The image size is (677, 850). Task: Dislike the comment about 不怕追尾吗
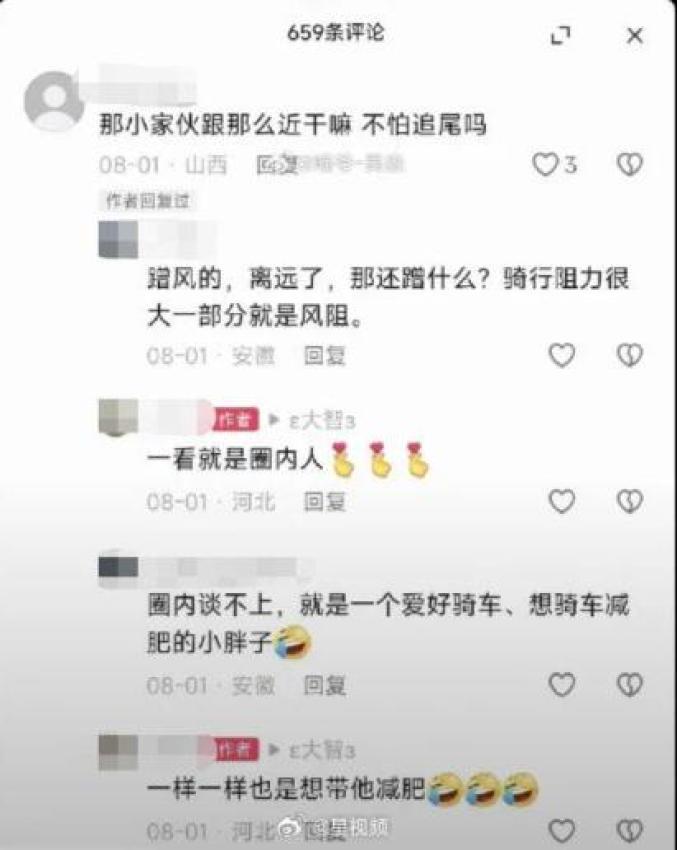click(629, 165)
